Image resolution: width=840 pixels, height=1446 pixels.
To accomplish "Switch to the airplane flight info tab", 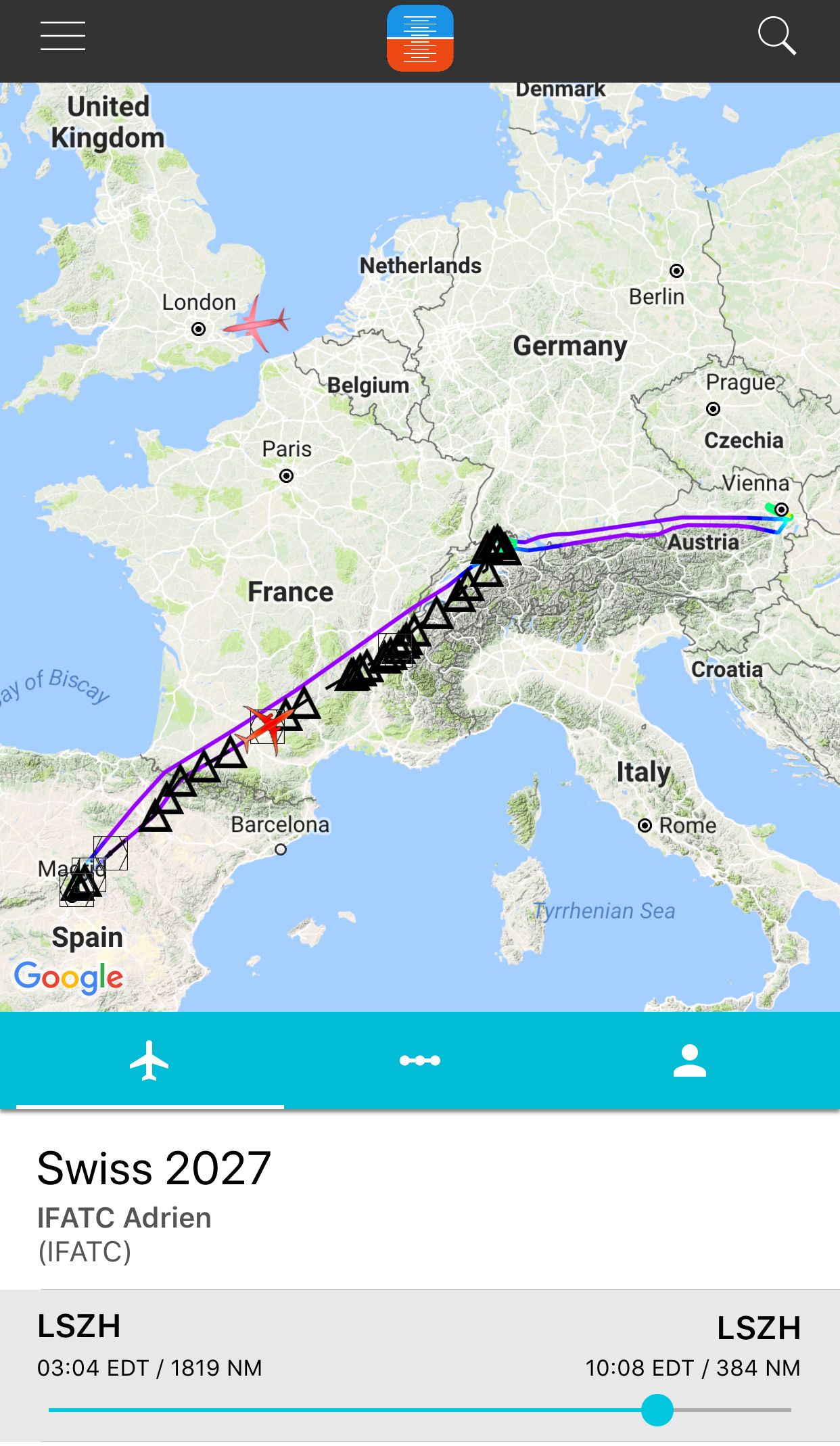I will [149, 1060].
